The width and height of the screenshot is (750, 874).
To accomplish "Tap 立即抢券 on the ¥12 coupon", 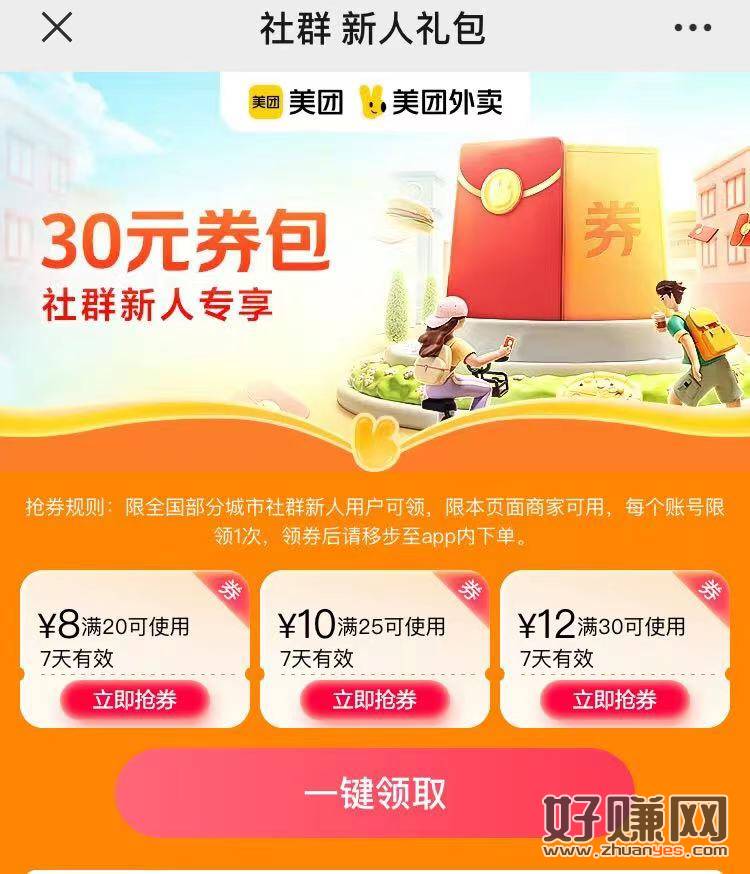I will [614, 700].
